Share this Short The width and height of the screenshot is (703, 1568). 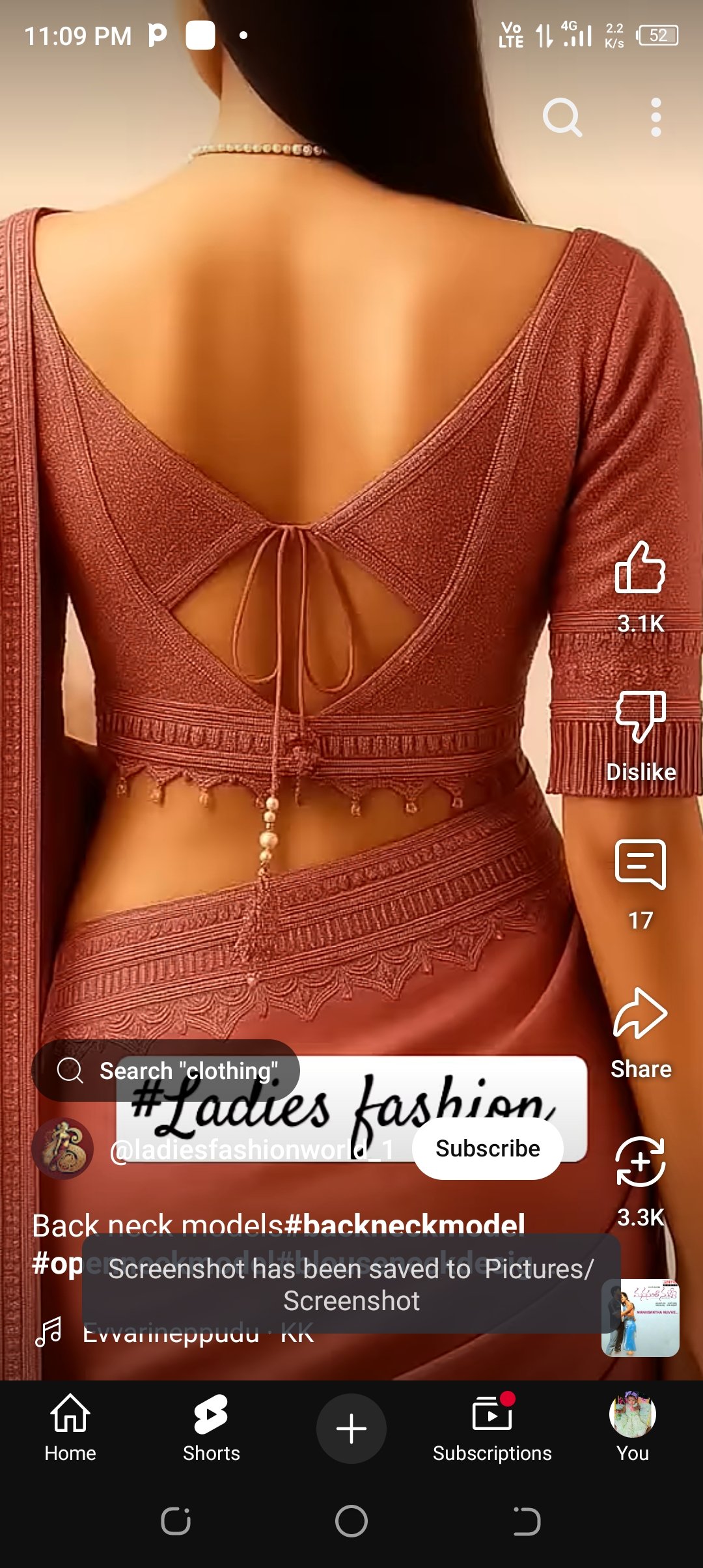tap(641, 1015)
